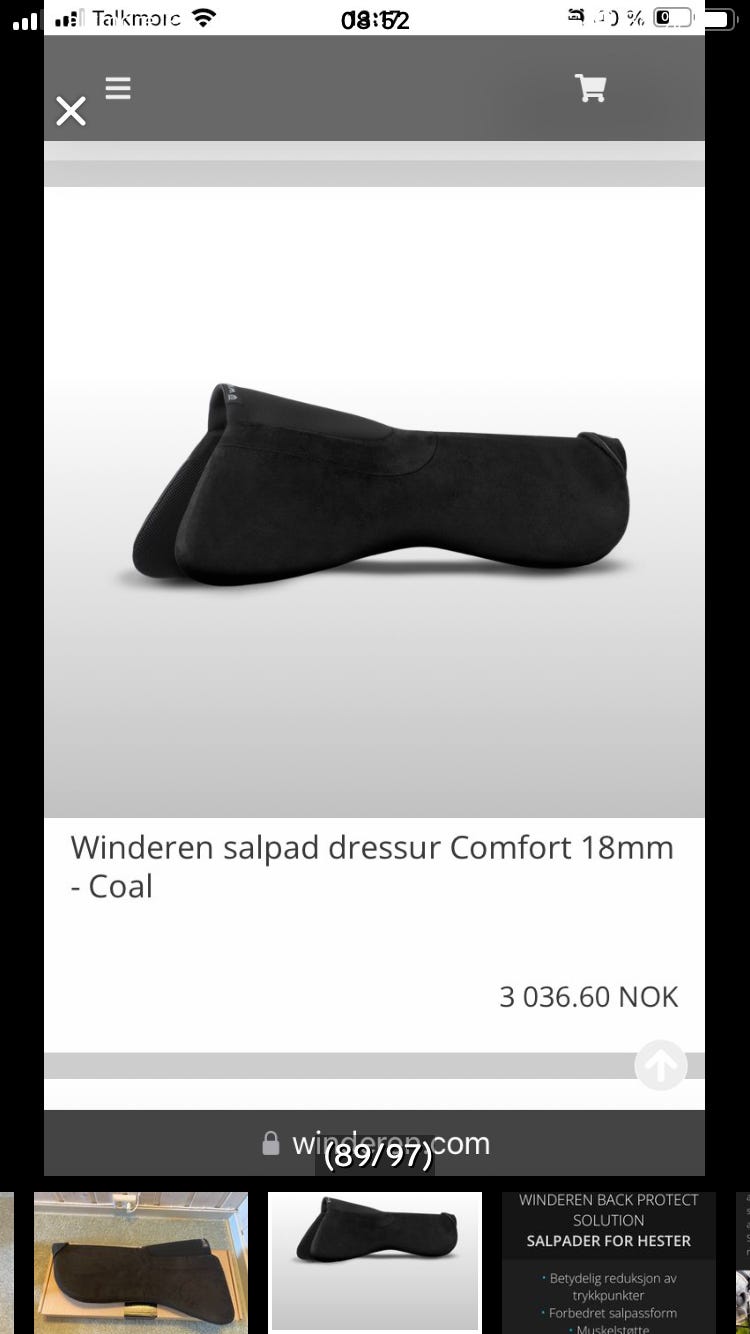Image resolution: width=750 pixels, height=1334 pixels.
Task: Open the winderen.com address bar
Action: 390,1143
